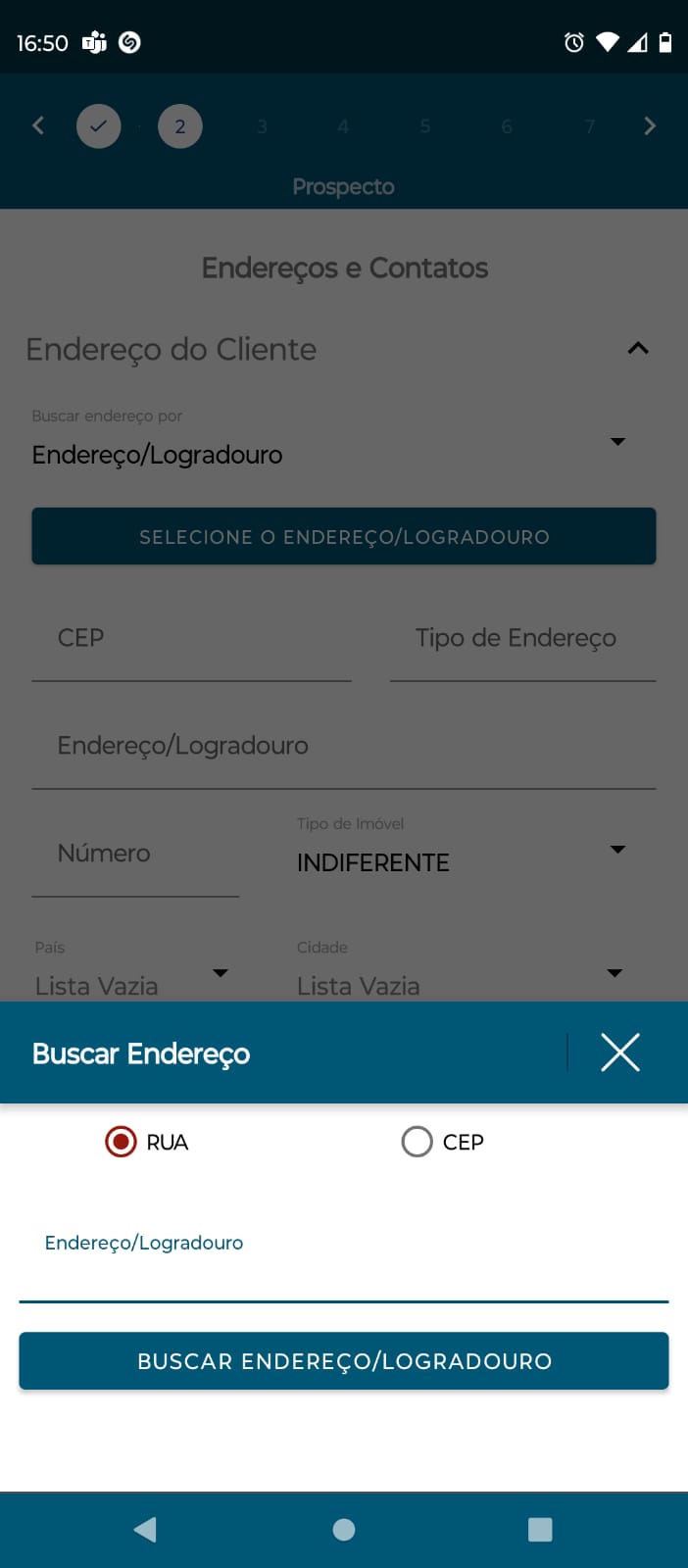Tap Buscar Endereço/Logradouro button
This screenshot has height=1568, width=688.
(343, 1361)
